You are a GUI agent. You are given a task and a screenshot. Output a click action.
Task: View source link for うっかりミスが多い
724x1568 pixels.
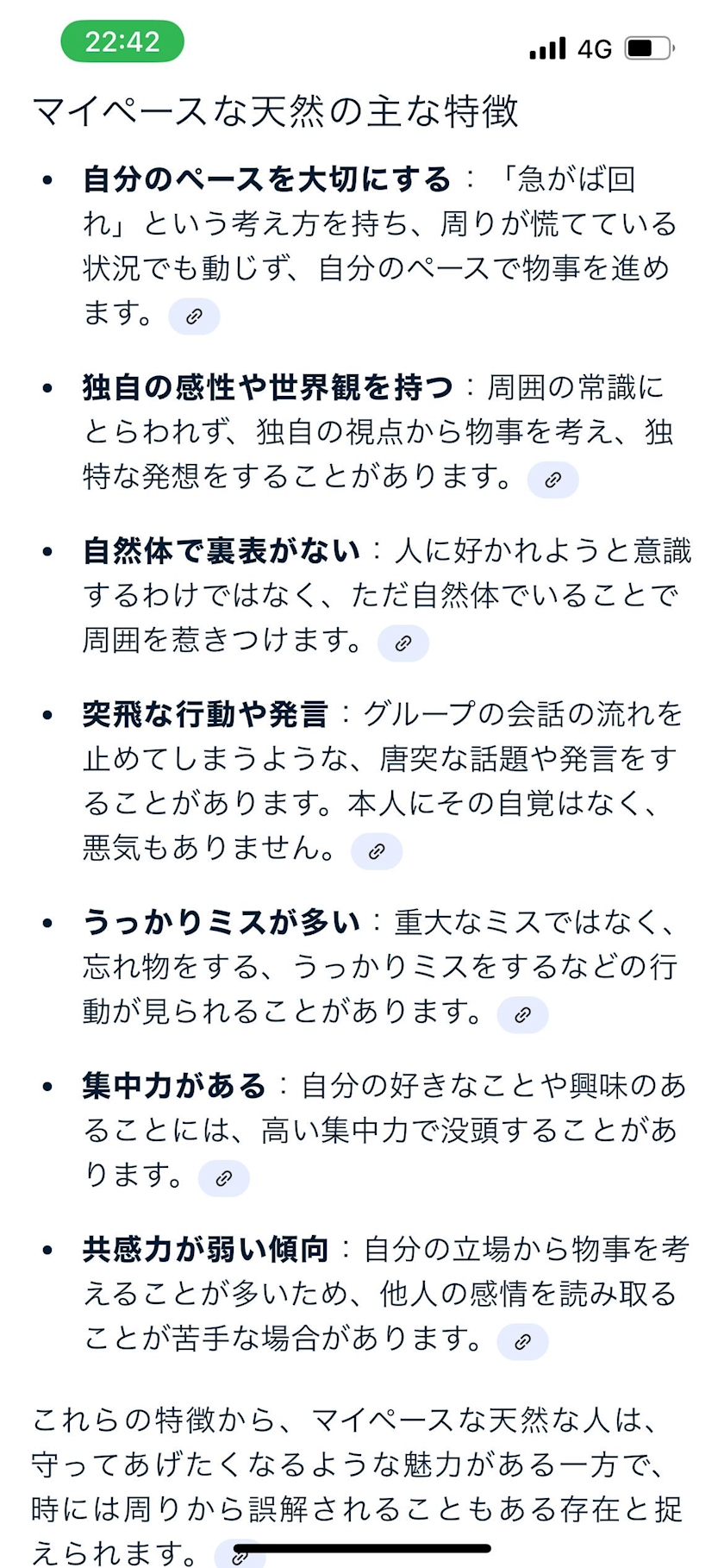pyautogui.click(x=522, y=1014)
